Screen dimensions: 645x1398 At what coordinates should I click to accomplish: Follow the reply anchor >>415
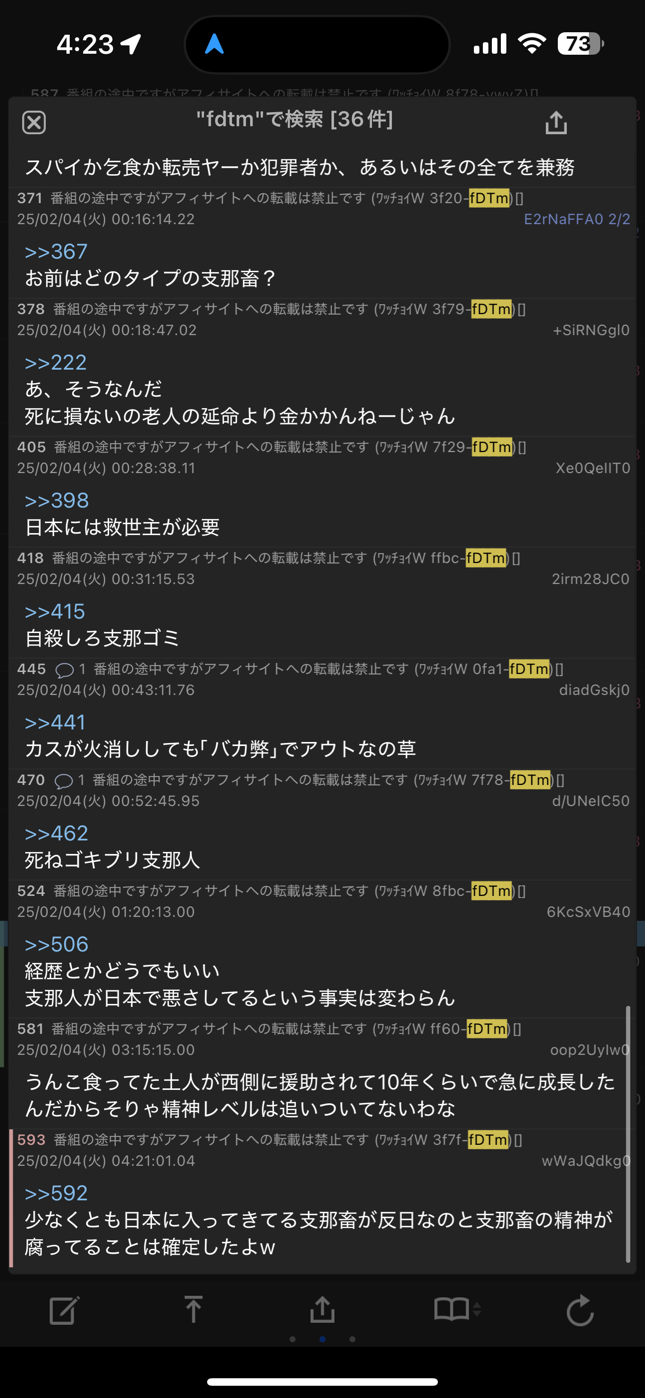click(x=55, y=611)
